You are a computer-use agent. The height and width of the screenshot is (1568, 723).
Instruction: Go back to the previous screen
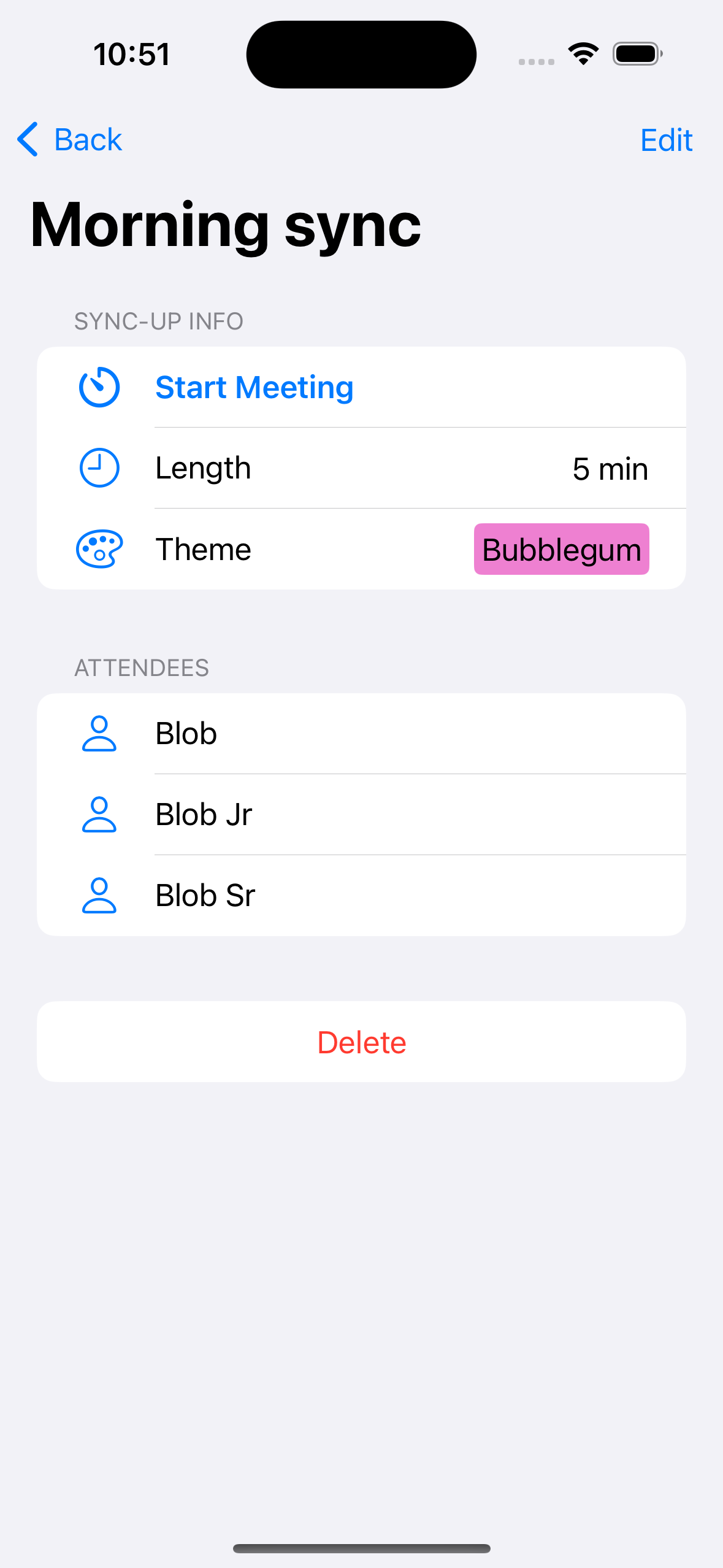tap(70, 139)
